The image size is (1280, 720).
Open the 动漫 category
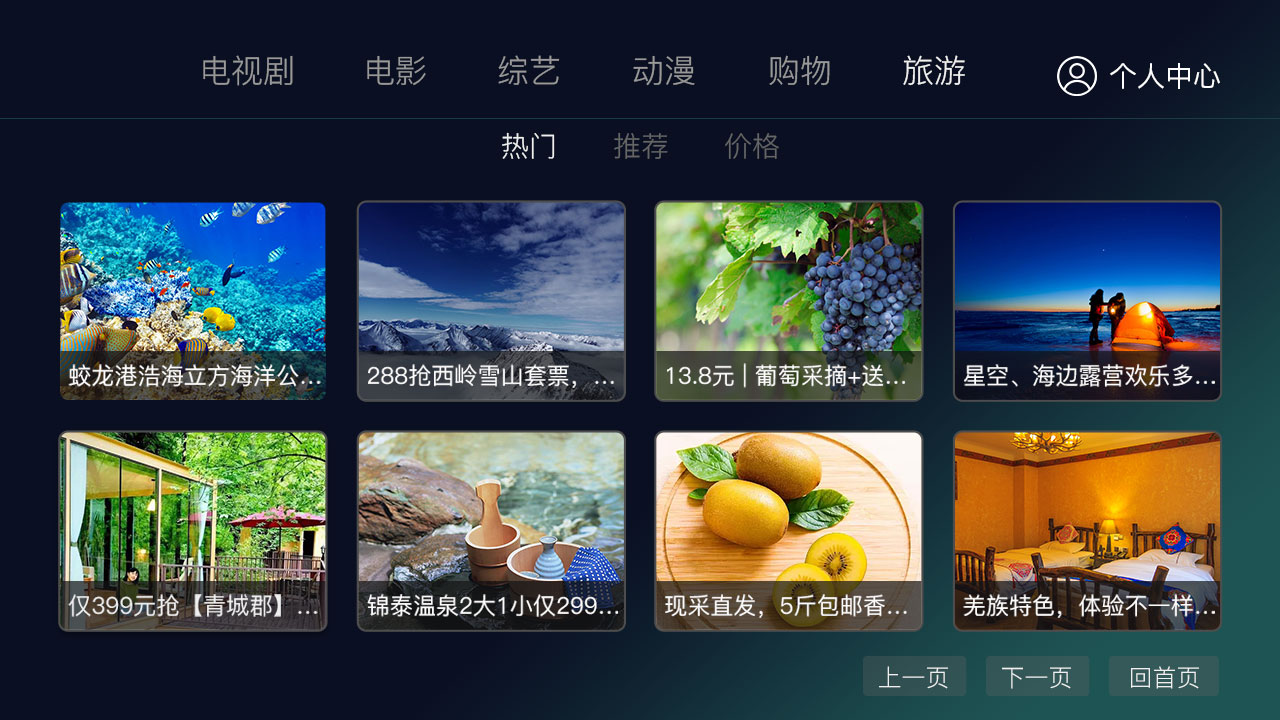[x=663, y=72]
